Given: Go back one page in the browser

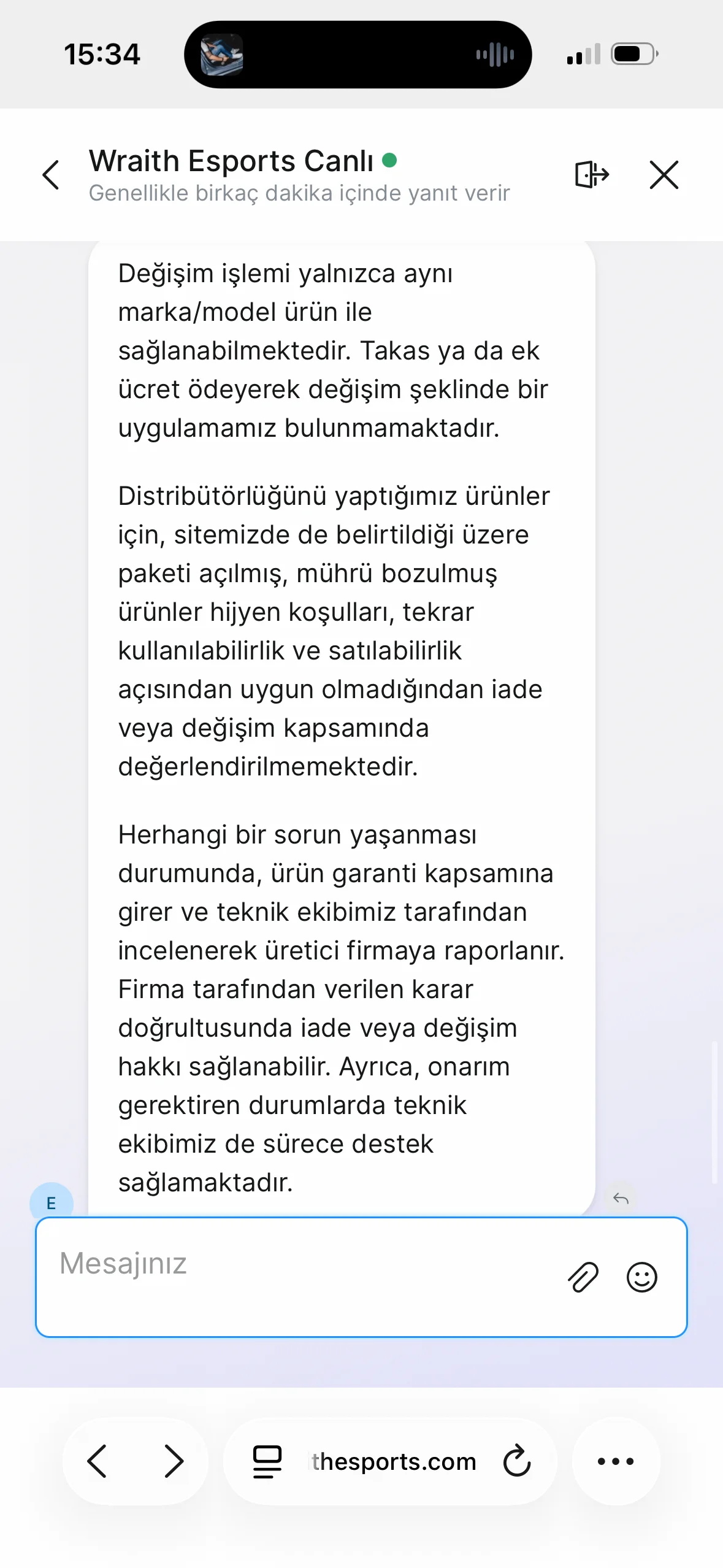Looking at the screenshot, I should pyautogui.click(x=97, y=1461).
